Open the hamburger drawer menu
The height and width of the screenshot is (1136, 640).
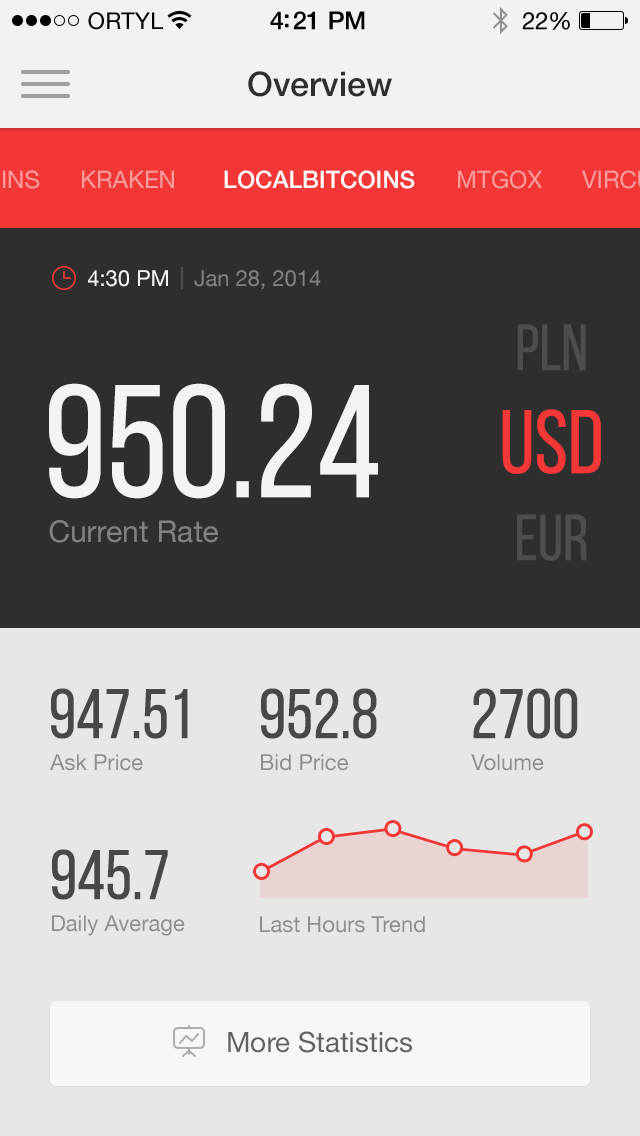[x=45, y=84]
